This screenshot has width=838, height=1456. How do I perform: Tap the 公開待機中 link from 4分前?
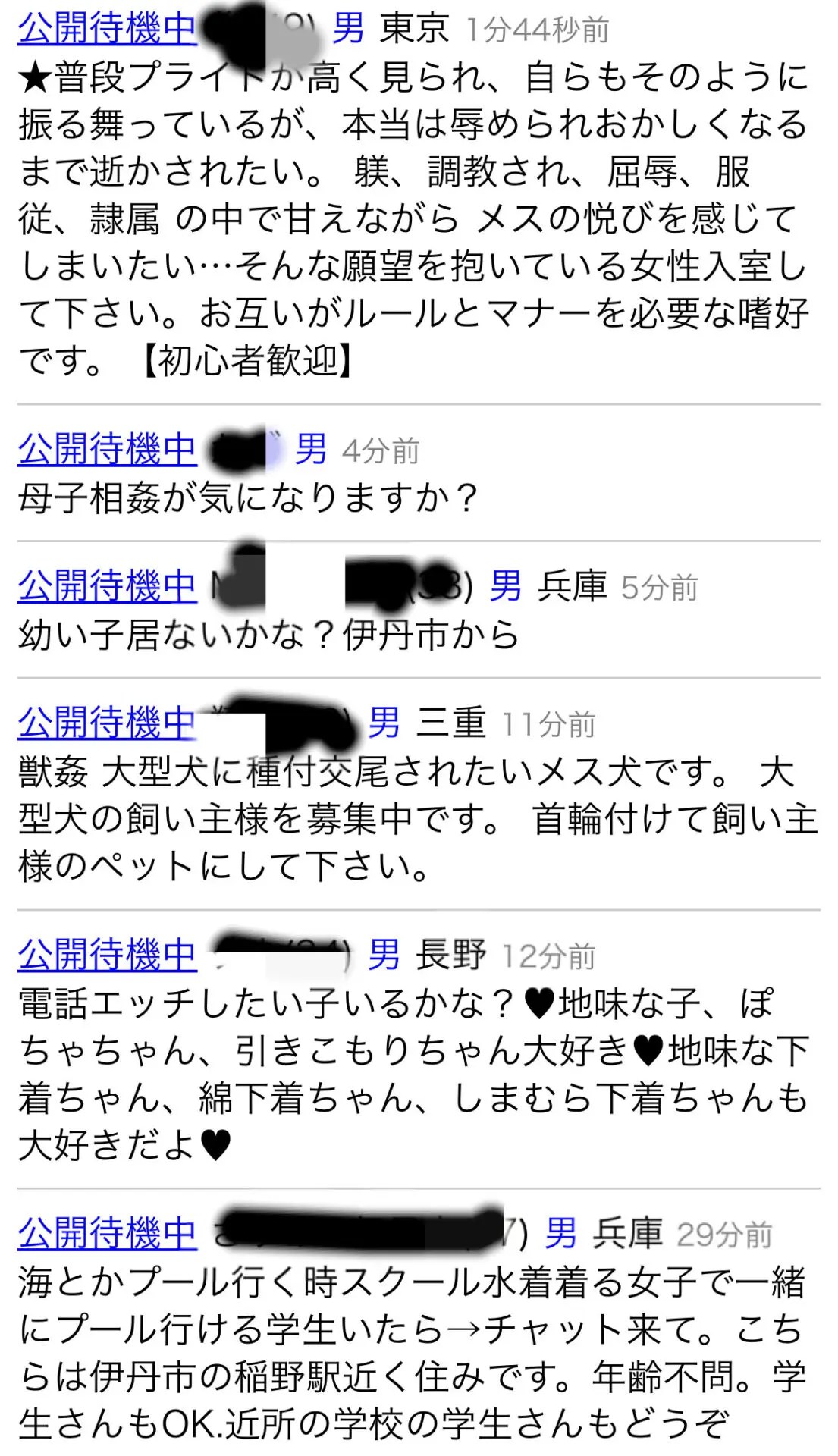click(x=107, y=450)
